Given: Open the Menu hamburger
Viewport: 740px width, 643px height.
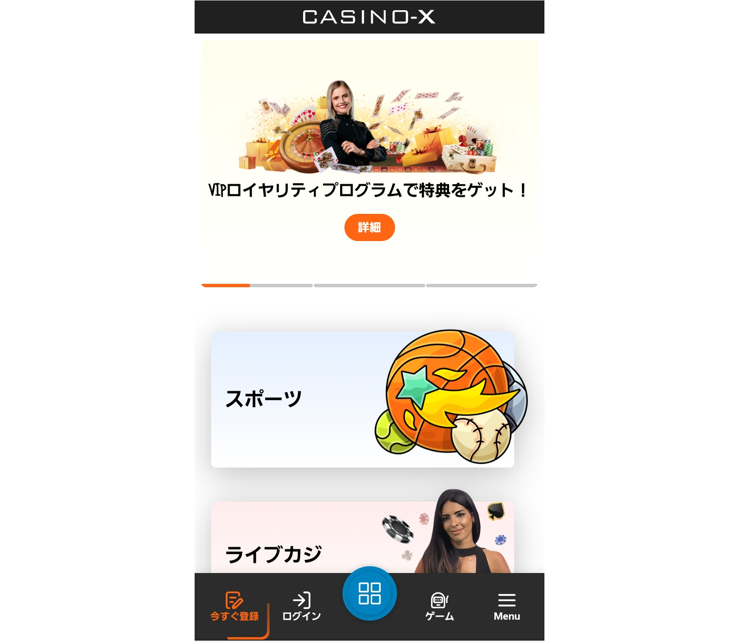Looking at the screenshot, I should (x=506, y=607).
